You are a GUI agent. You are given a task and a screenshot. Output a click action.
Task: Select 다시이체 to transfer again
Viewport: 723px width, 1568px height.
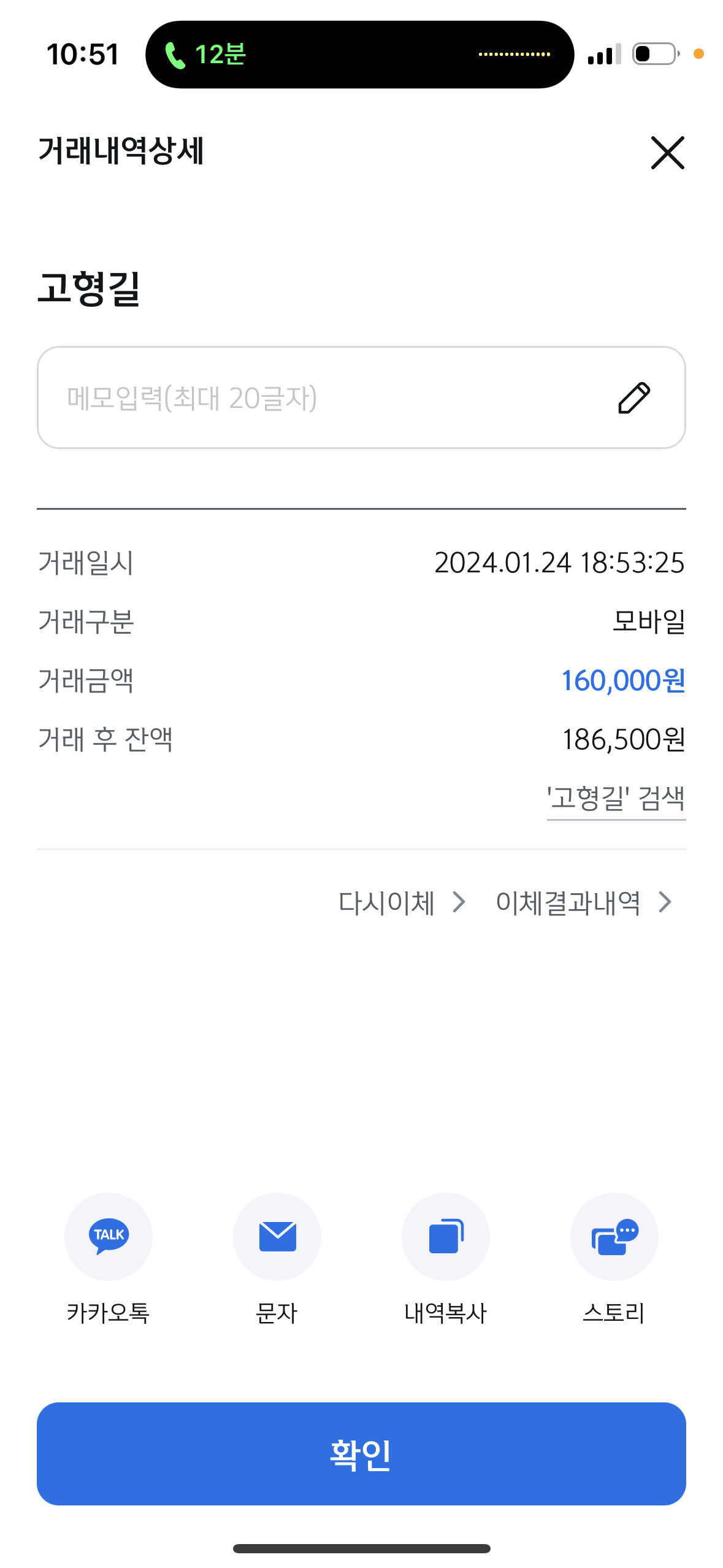coord(387,902)
